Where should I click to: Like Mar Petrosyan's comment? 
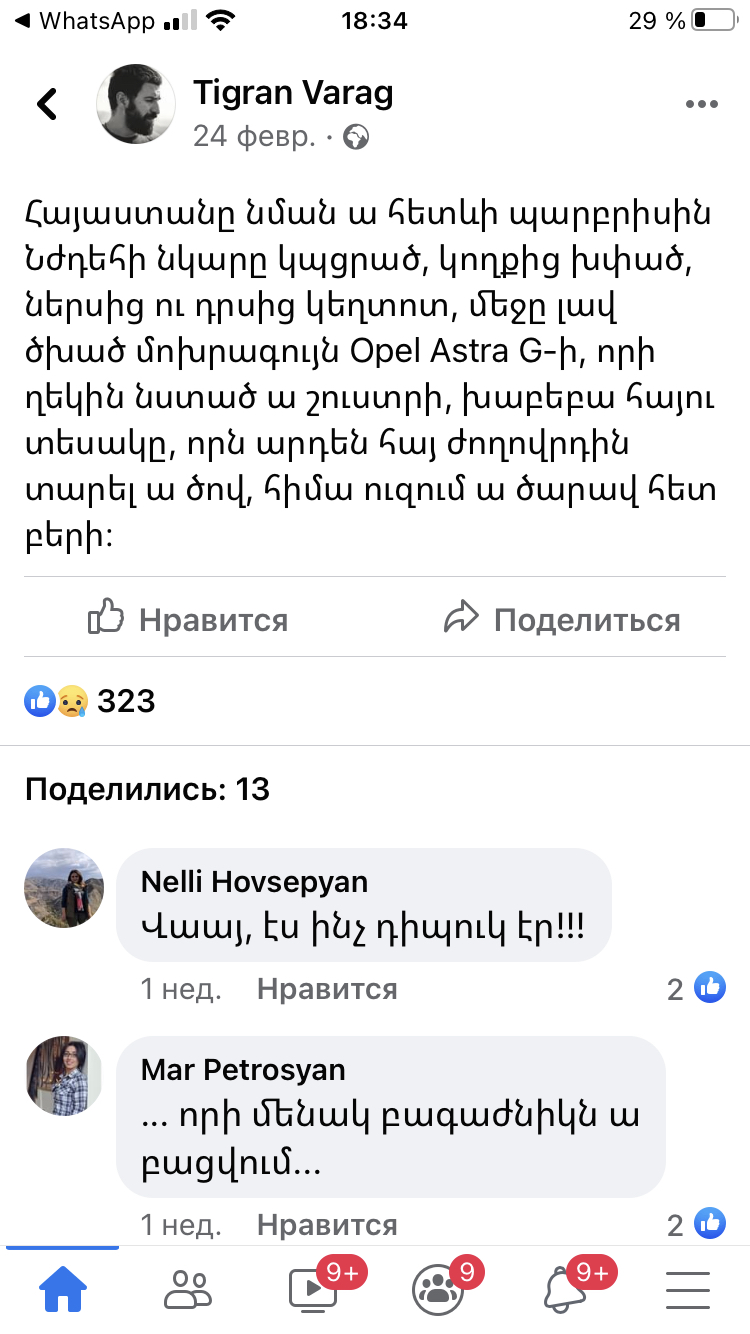326,1224
